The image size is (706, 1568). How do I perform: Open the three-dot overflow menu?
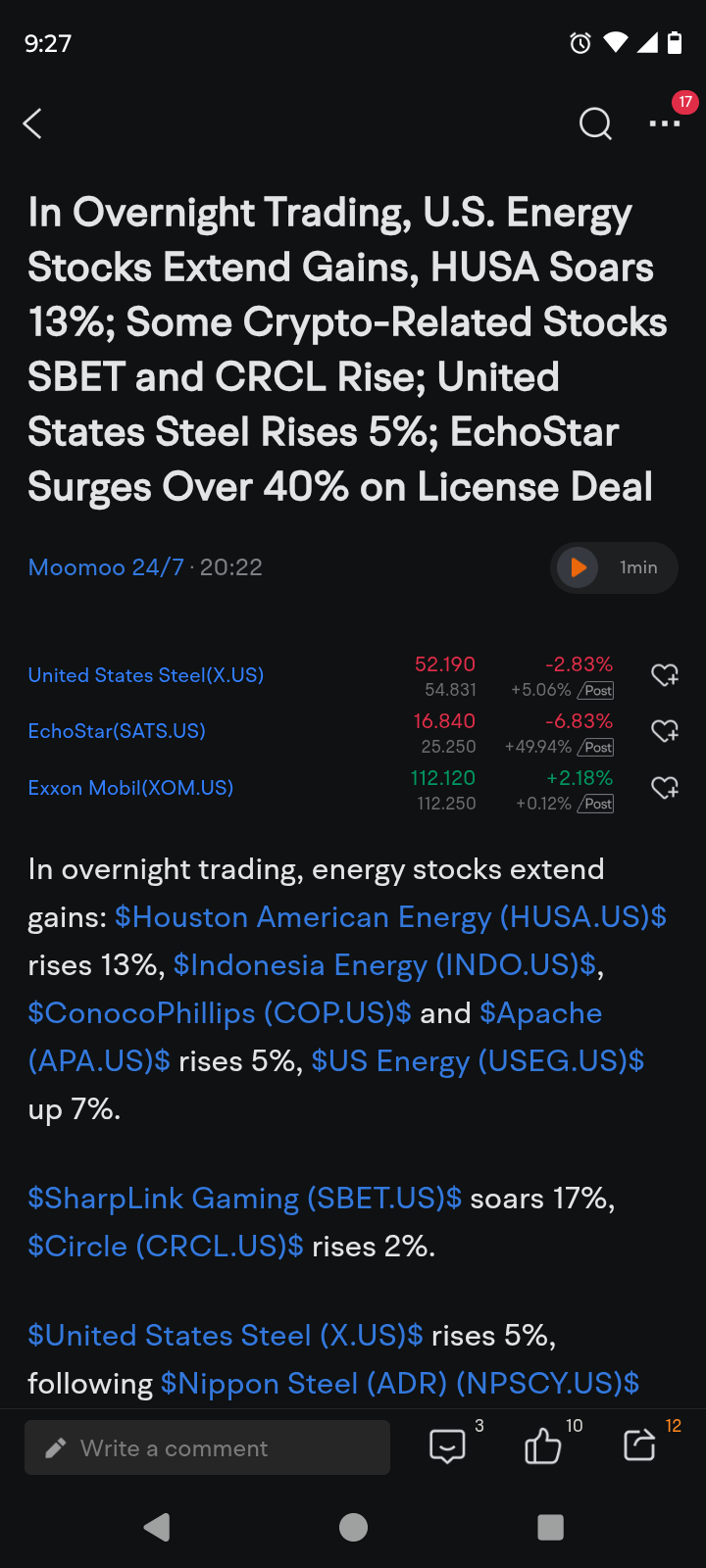pyautogui.click(x=665, y=123)
